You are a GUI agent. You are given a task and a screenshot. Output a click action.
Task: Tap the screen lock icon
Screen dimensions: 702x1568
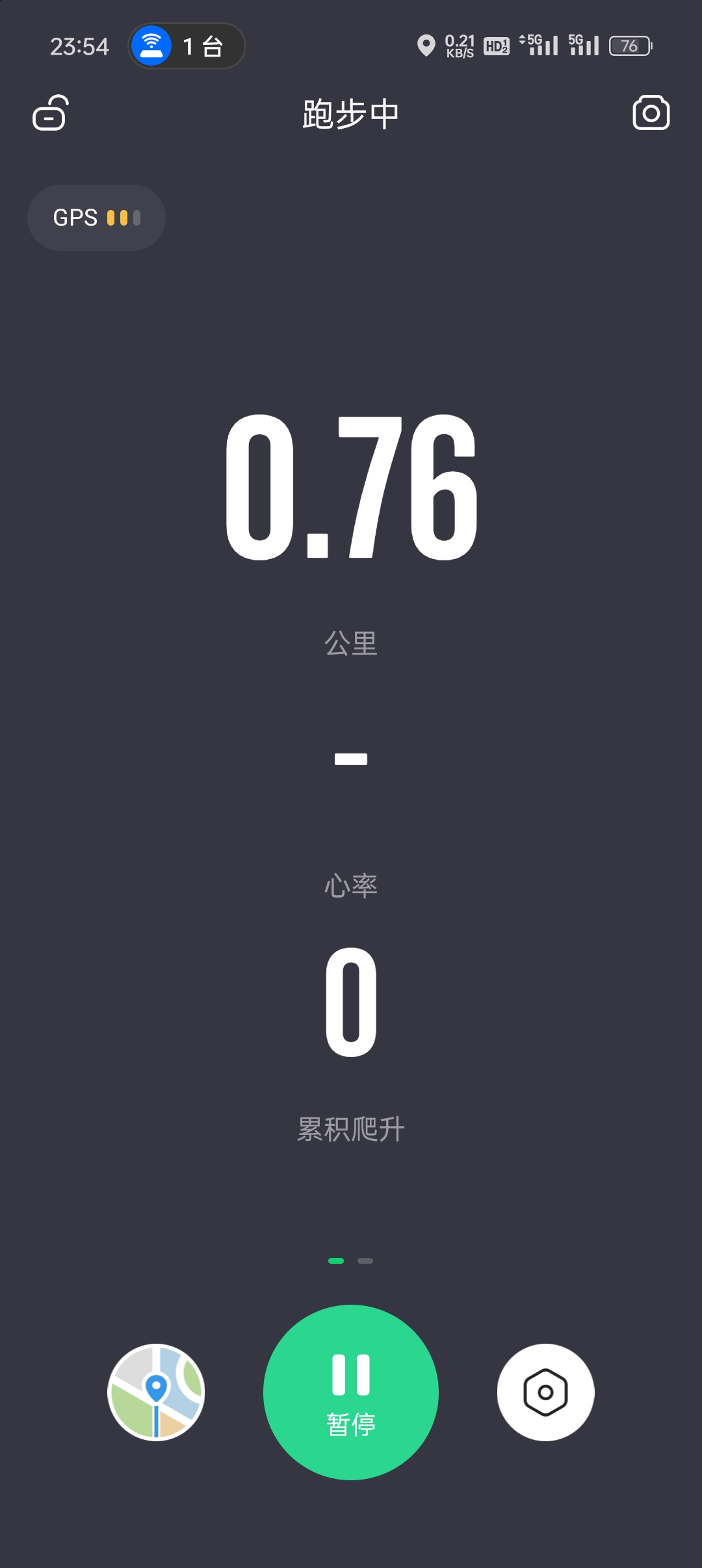tap(51, 113)
